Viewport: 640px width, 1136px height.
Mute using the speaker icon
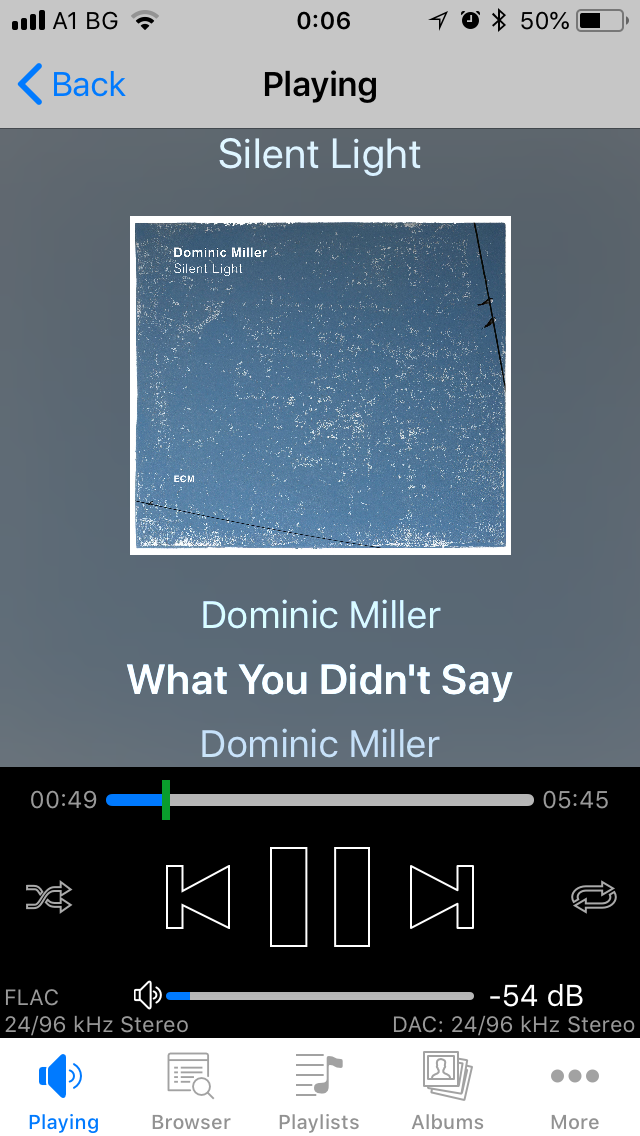point(148,996)
